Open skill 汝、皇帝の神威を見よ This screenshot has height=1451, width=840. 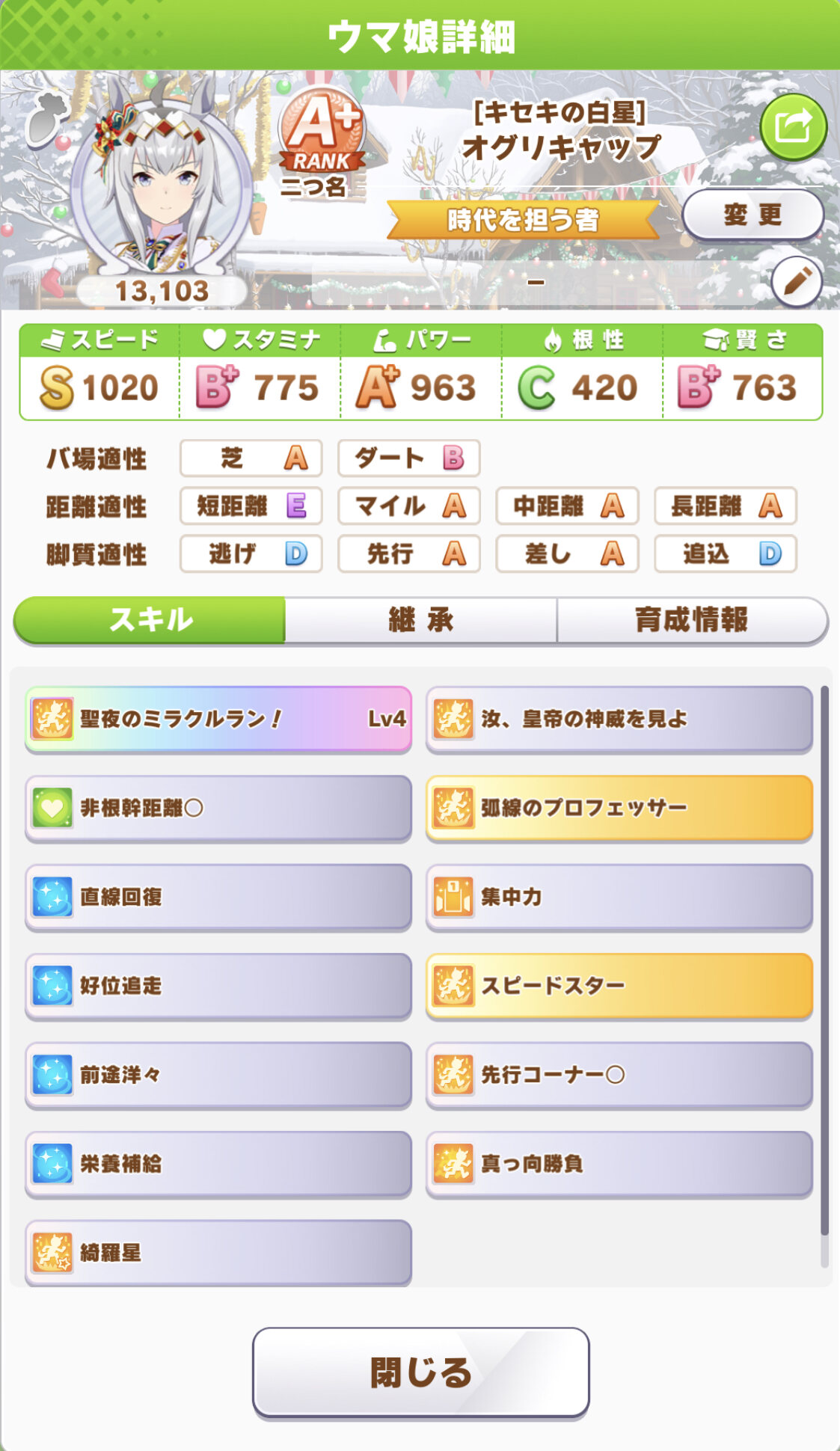coord(619,719)
